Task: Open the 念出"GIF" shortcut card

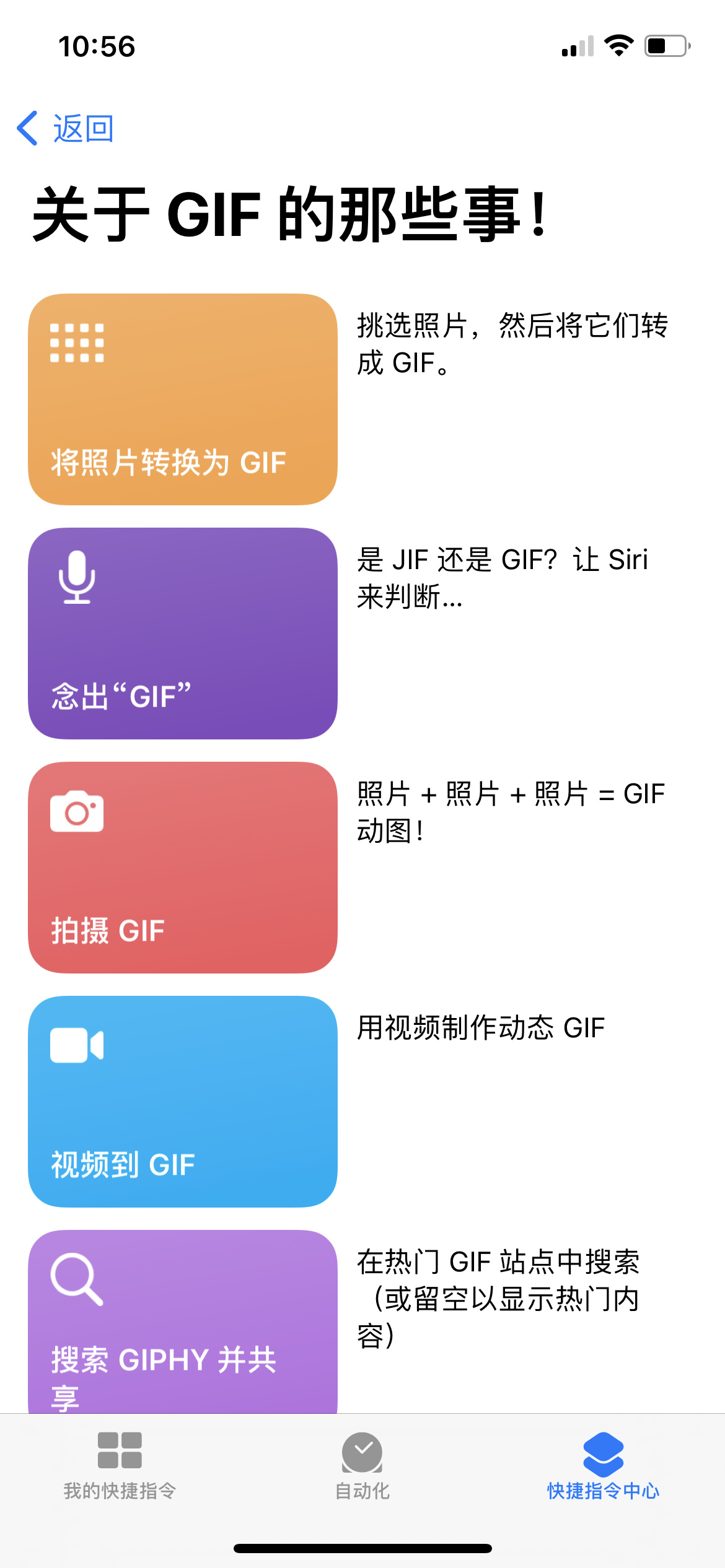Action: pyautogui.click(x=183, y=634)
